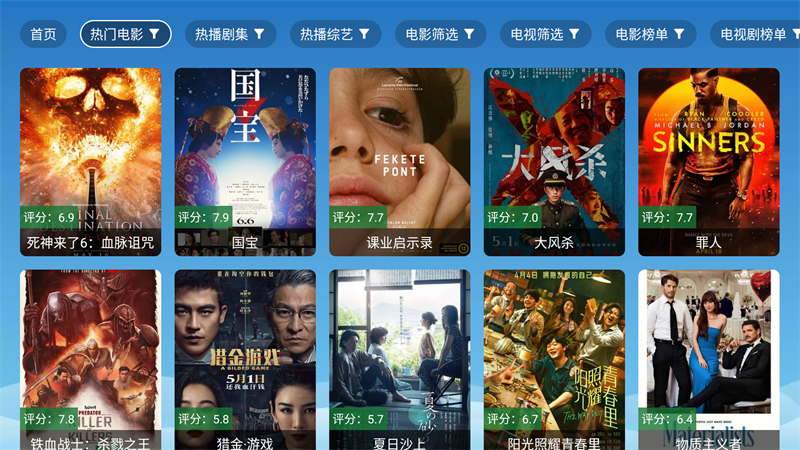The height and width of the screenshot is (450, 800).
Task: Open 铁血战士：杀戮之王
Action: pos(90,360)
